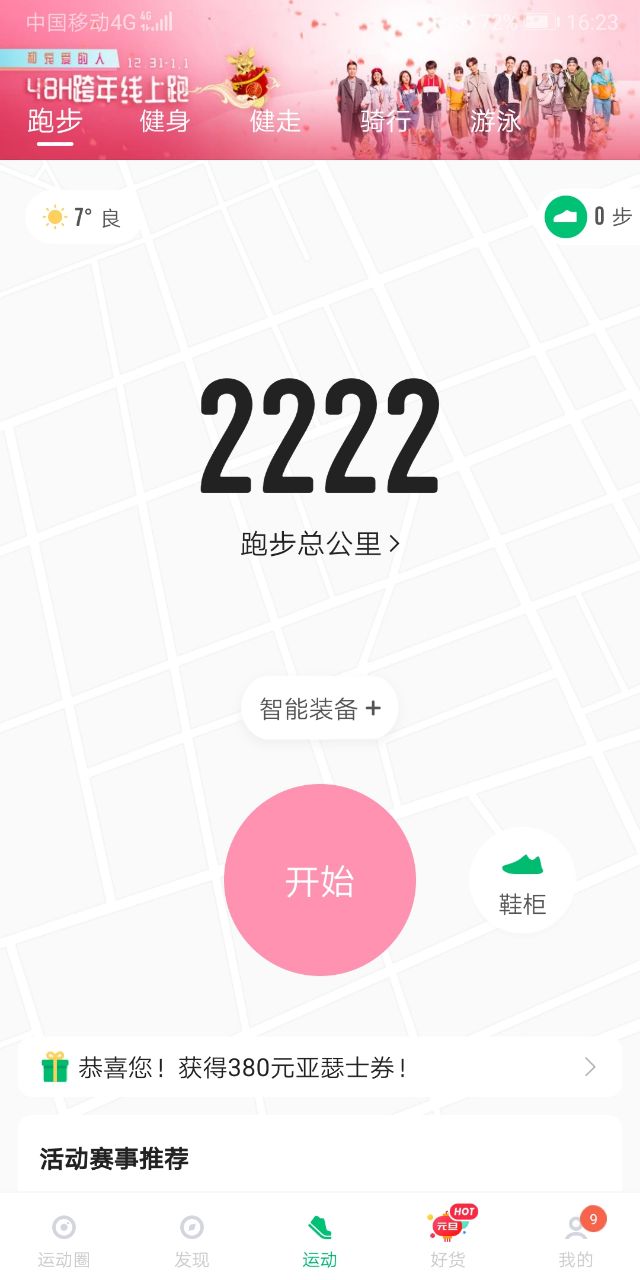This screenshot has height=1280, width=640.
Task: Switch to the 骑行 tab
Action: coord(385,122)
